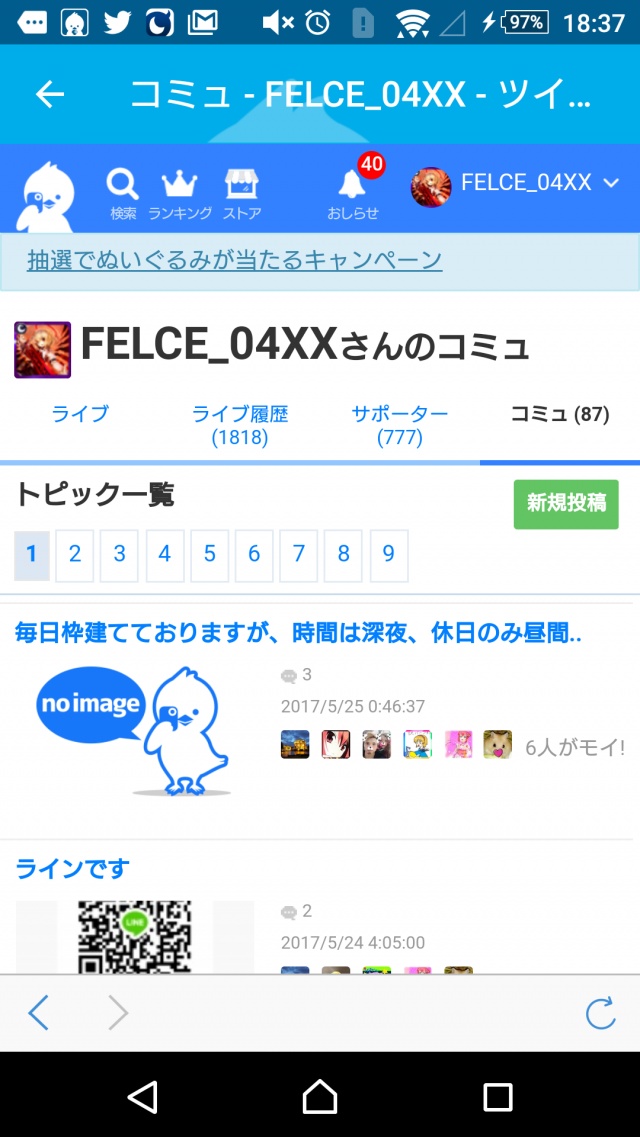Tap the system home button
The width and height of the screenshot is (640, 1137).
coord(320,1097)
